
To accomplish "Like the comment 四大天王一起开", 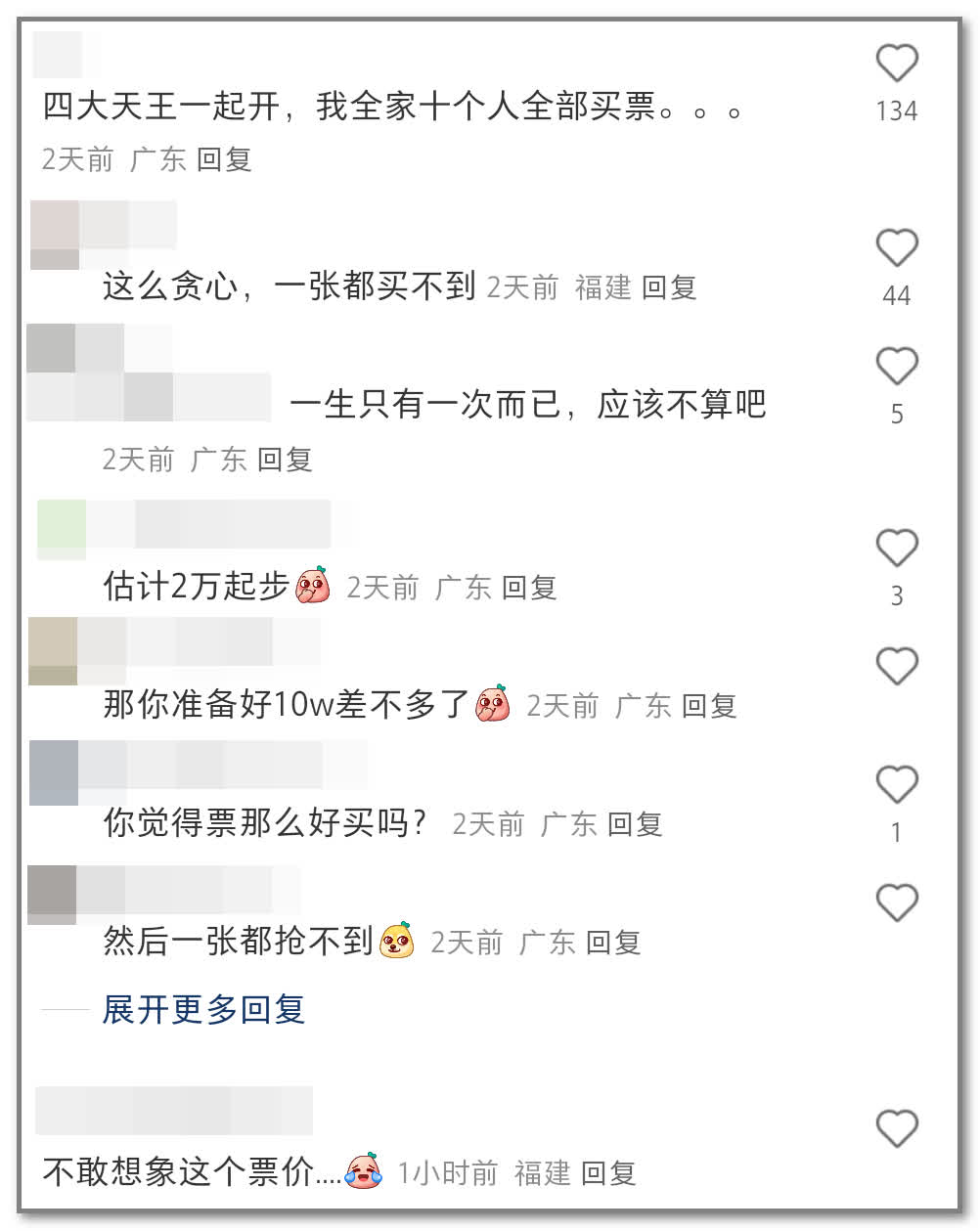I will pos(896,64).
